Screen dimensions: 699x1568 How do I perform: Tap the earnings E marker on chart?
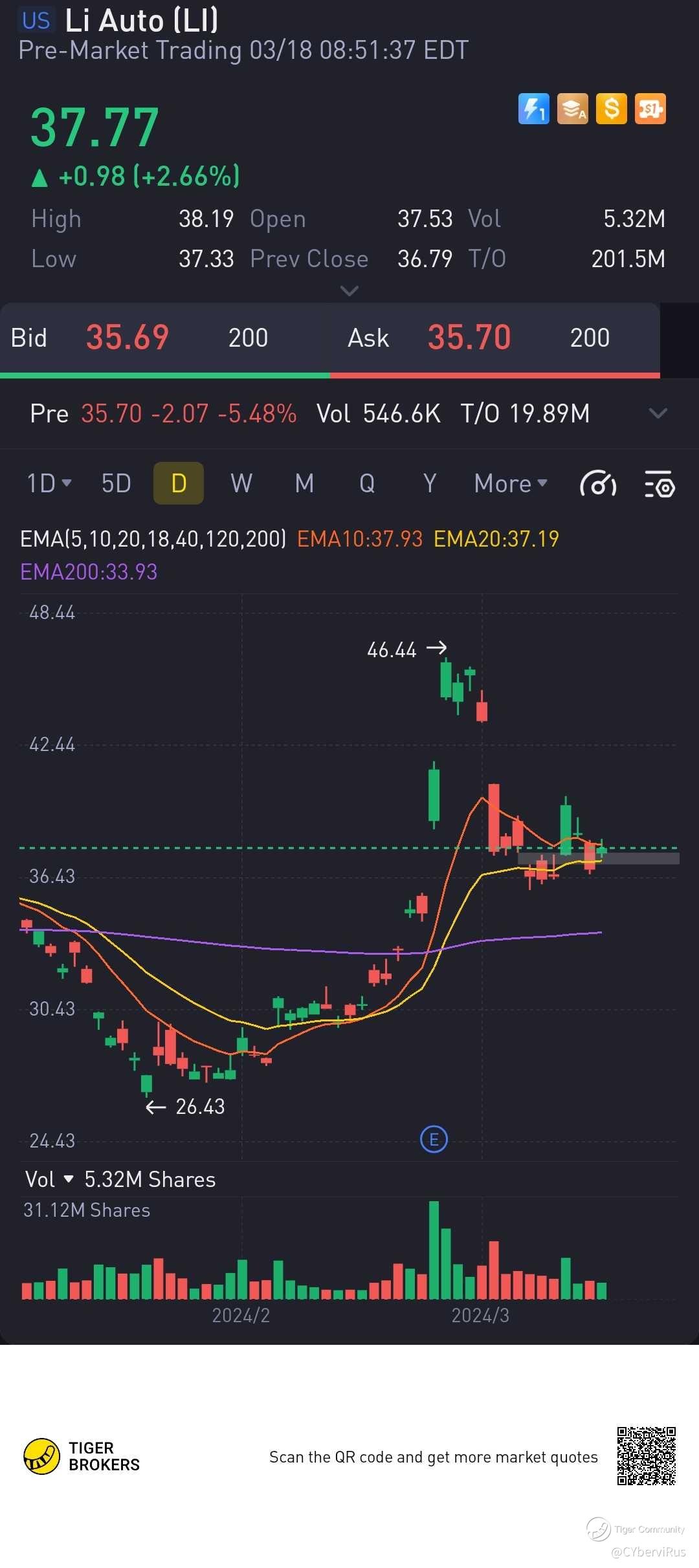434,1139
